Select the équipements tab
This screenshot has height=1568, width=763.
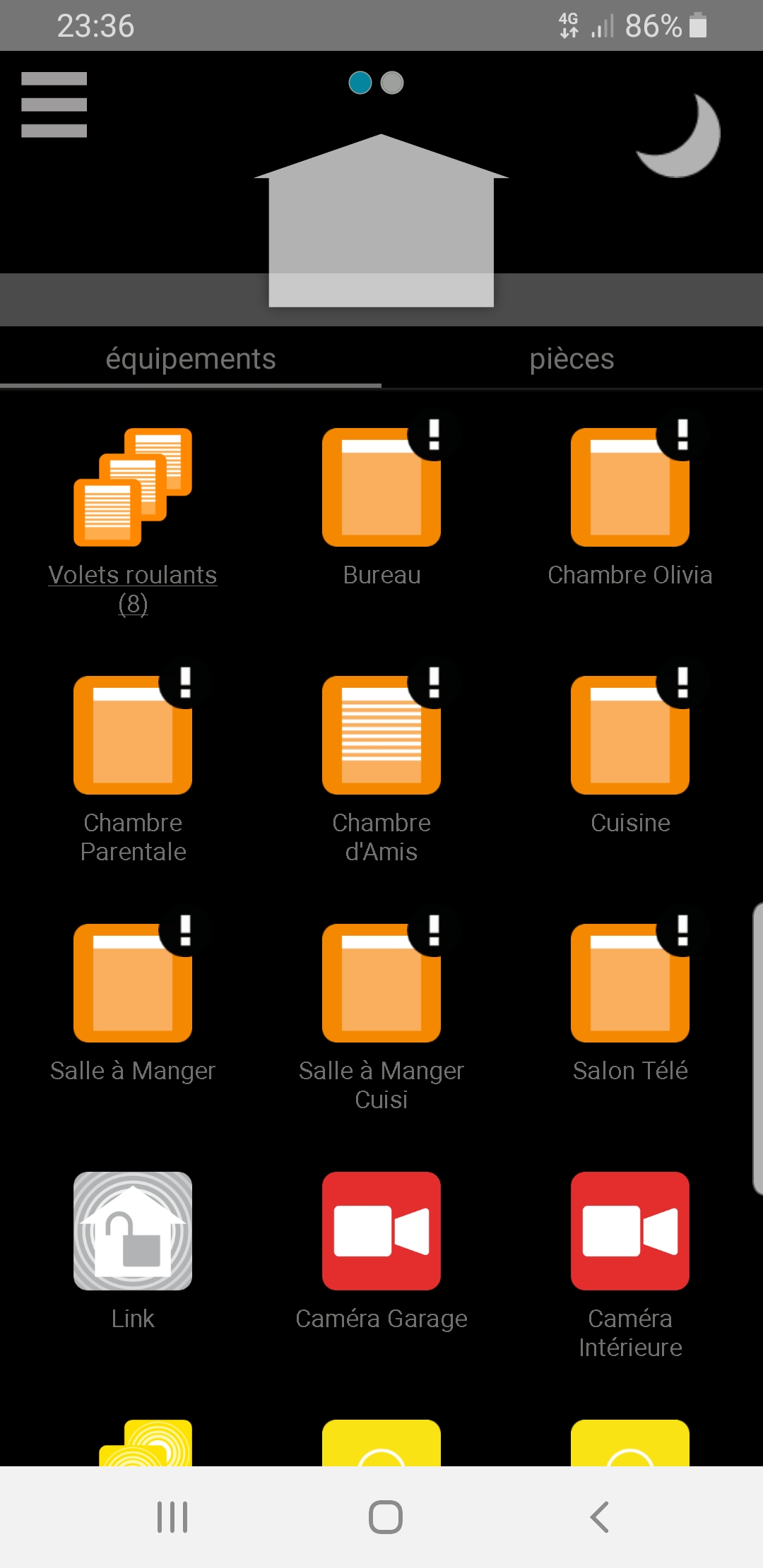click(191, 359)
